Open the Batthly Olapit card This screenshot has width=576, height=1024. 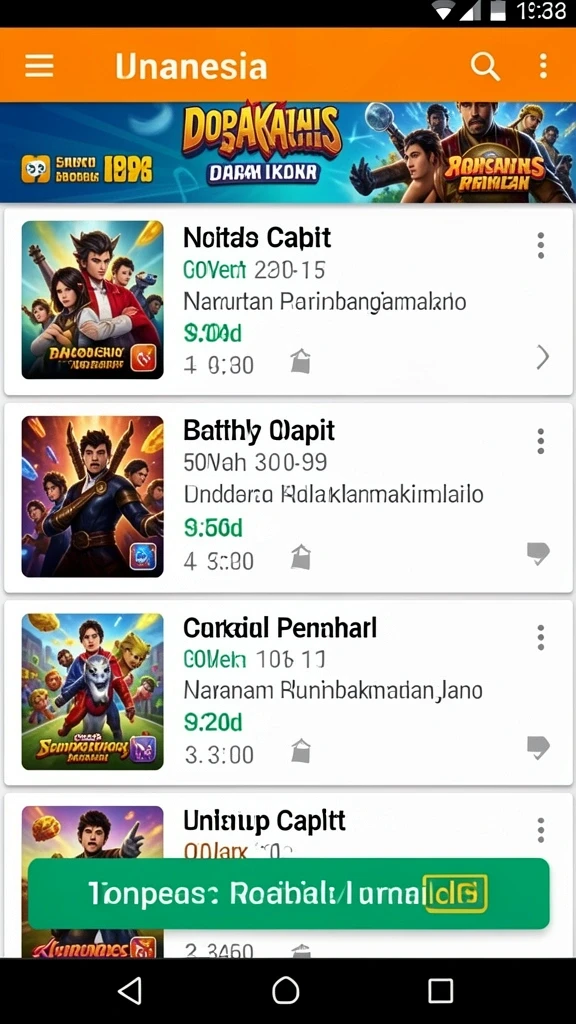coord(288,498)
